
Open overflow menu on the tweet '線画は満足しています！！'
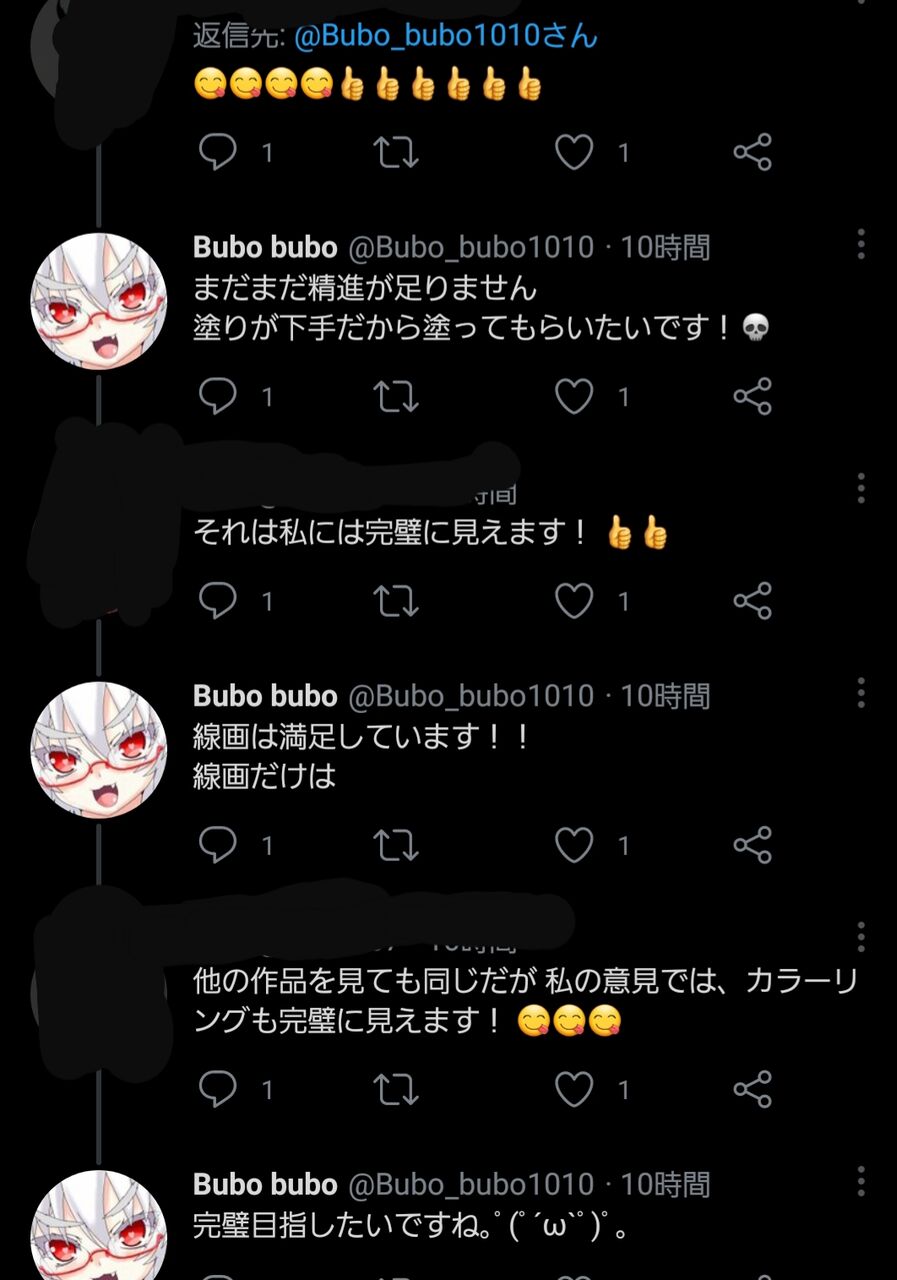(x=861, y=693)
